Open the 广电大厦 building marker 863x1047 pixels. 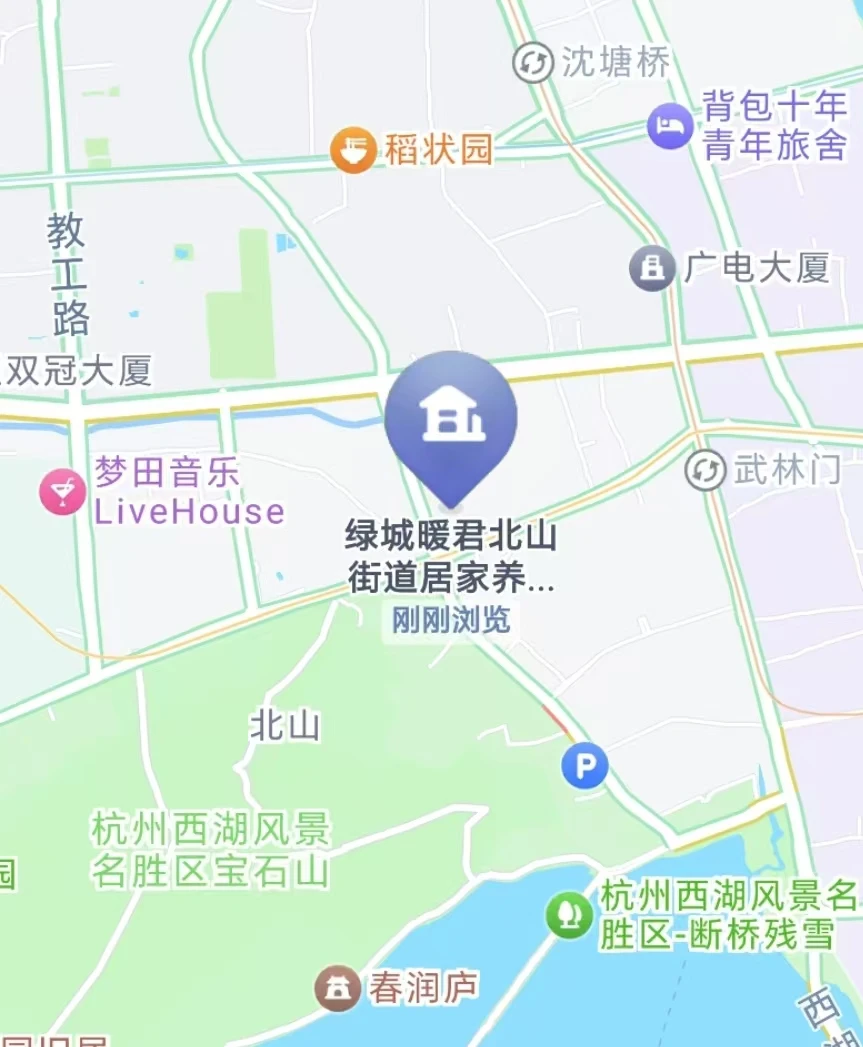tap(652, 268)
